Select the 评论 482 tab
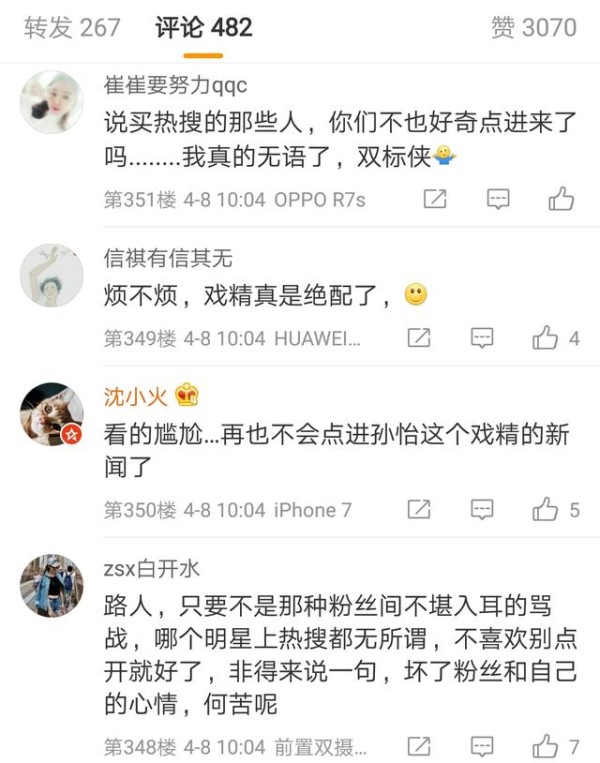The image size is (600, 763). (x=204, y=27)
